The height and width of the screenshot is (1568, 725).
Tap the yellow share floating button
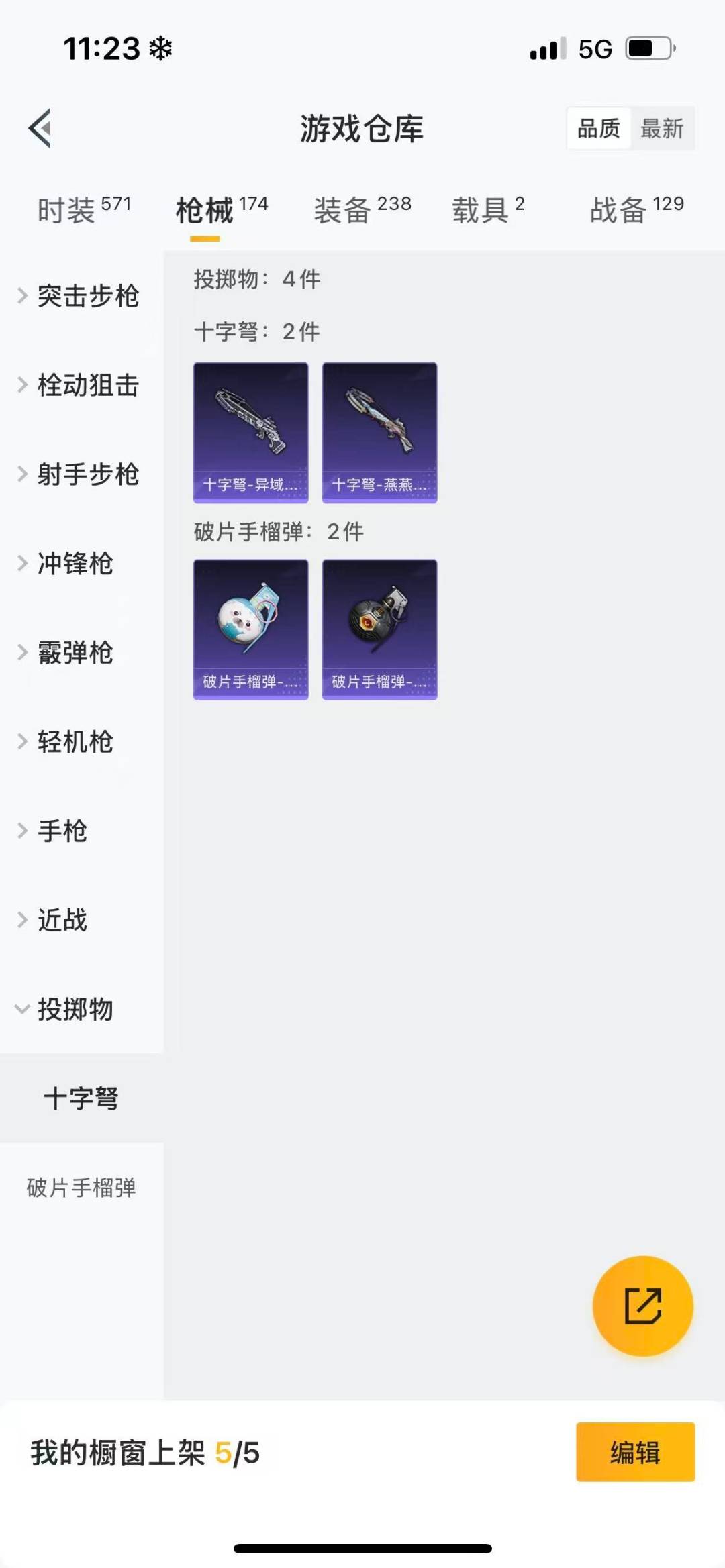tap(642, 1306)
